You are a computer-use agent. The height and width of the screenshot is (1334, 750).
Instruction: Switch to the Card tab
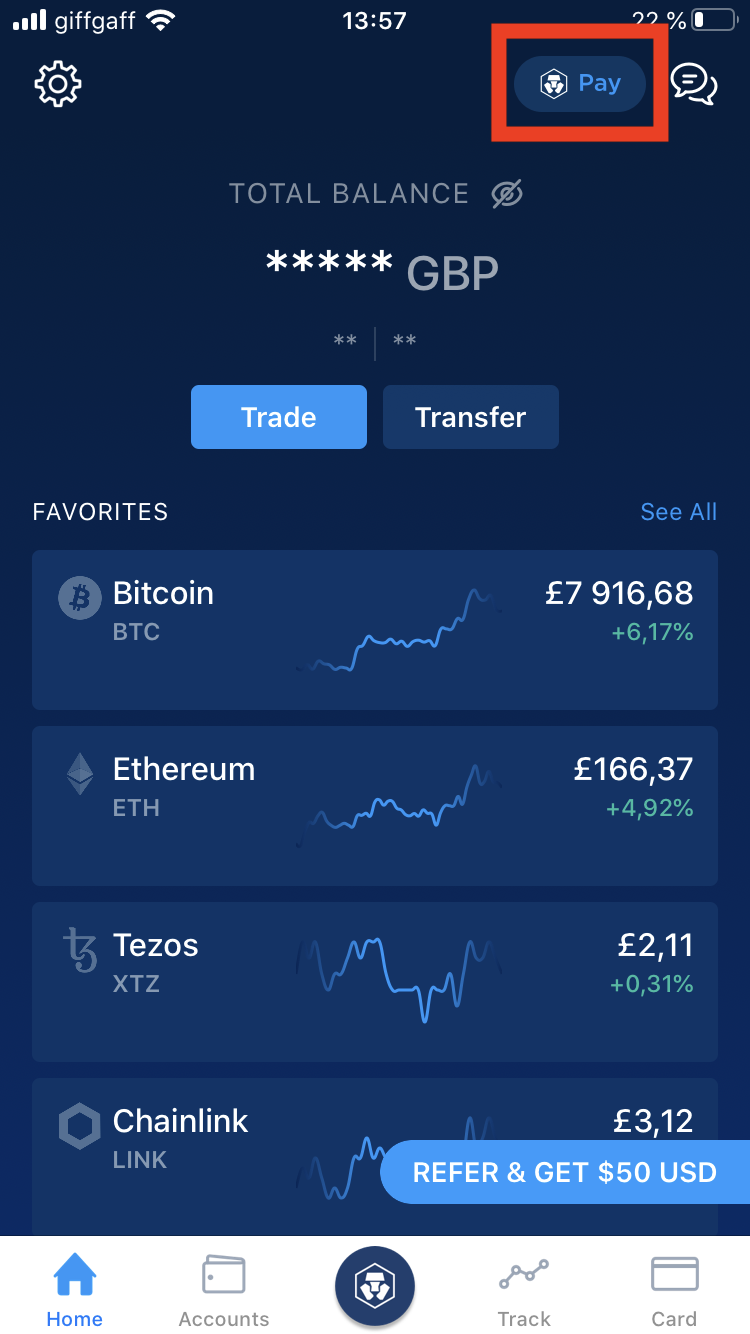point(674,1290)
